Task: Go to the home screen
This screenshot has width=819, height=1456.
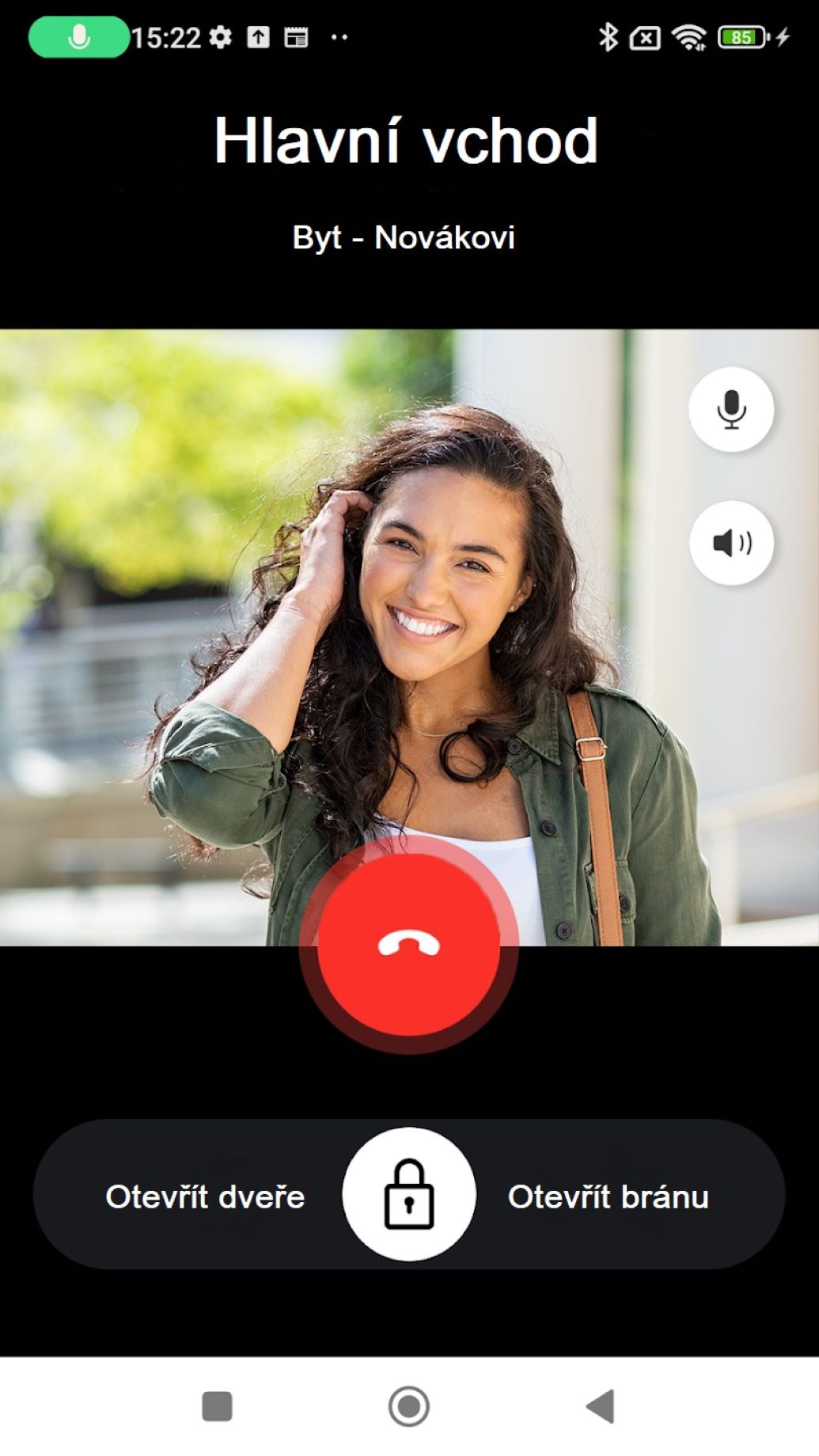Action: pos(408,1406)
